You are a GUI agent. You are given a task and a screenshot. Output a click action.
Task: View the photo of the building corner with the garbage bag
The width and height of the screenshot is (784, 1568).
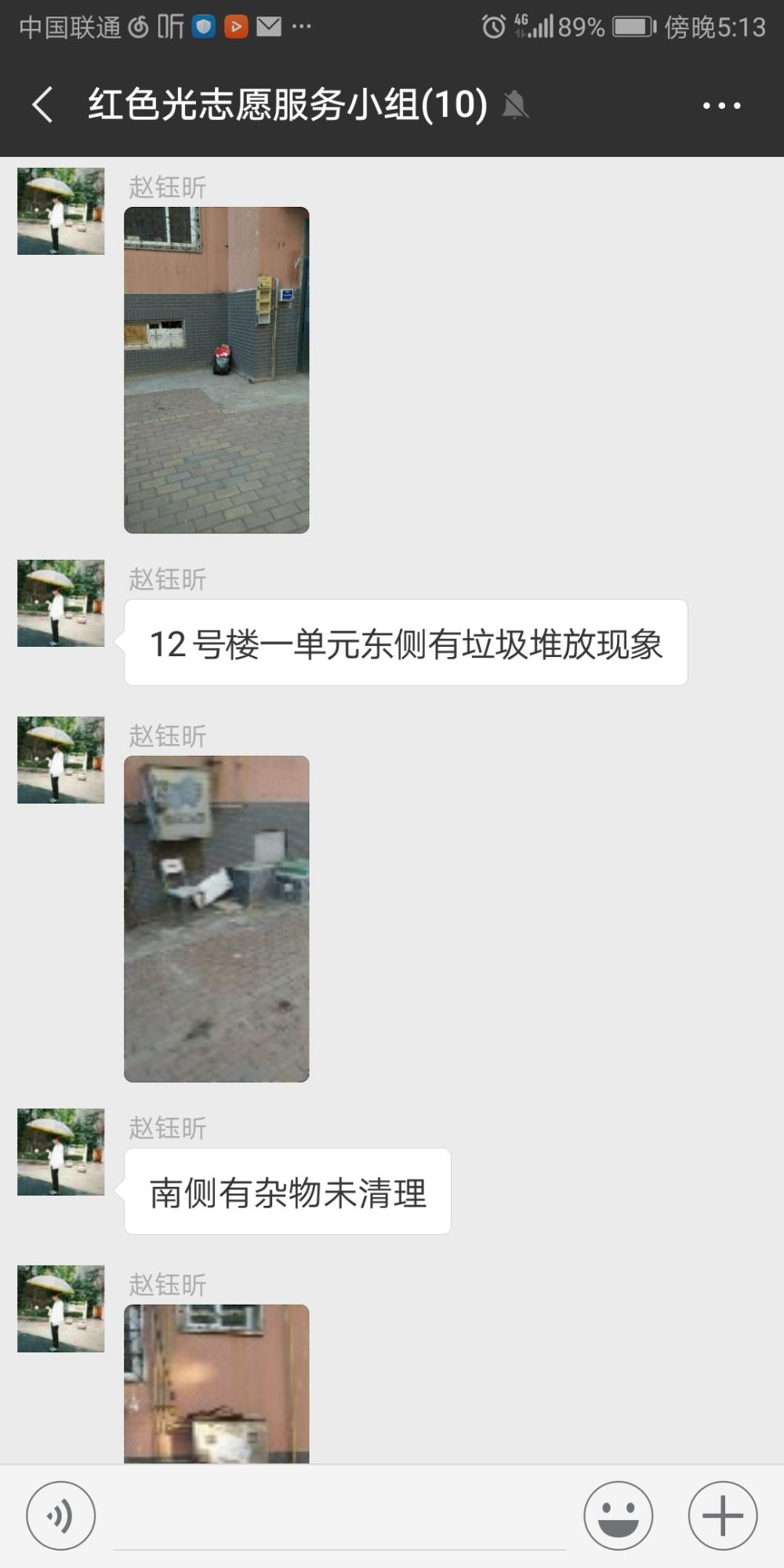click(216, 370)
